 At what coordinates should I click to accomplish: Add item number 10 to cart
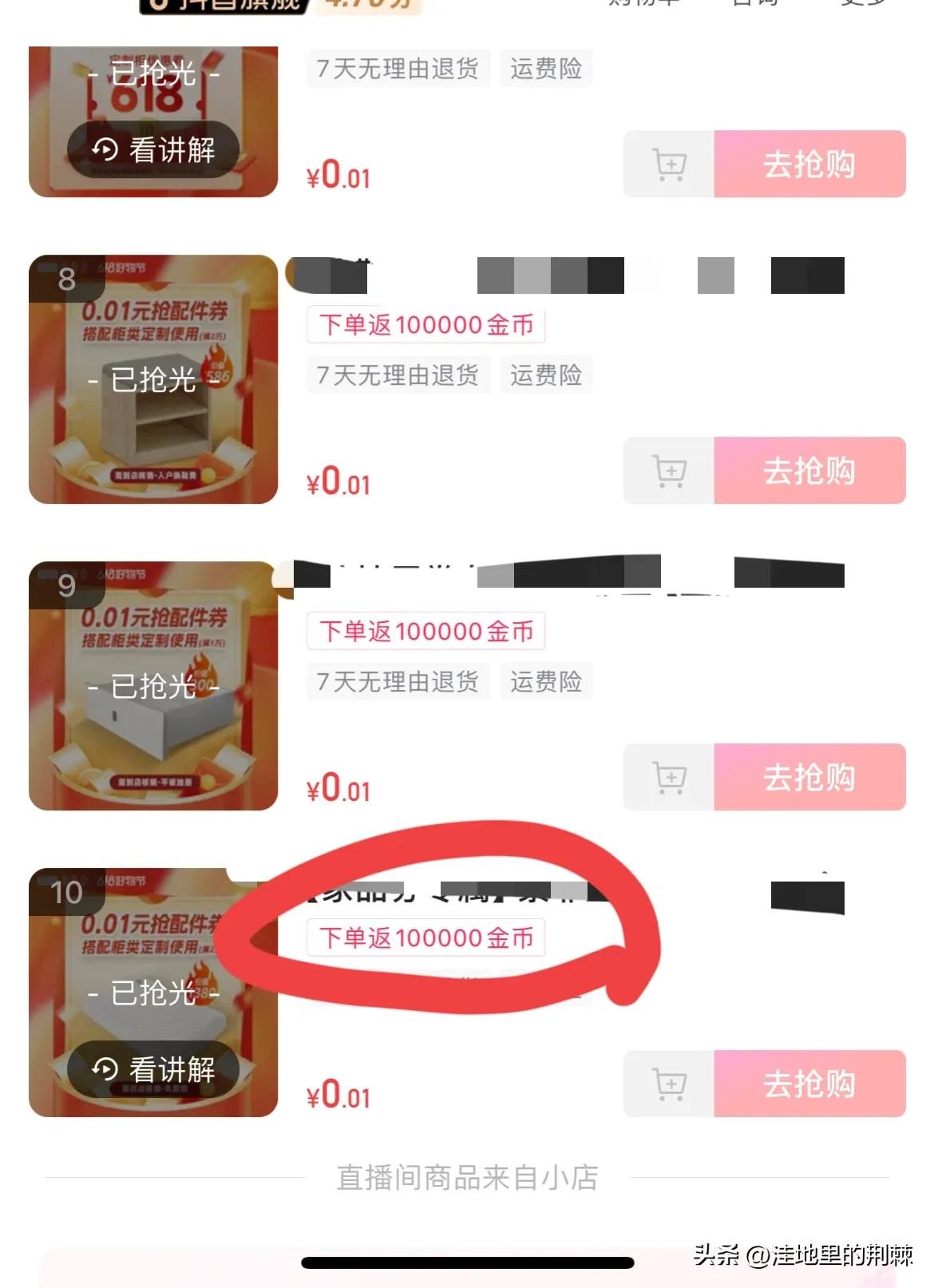(669, 1084)
